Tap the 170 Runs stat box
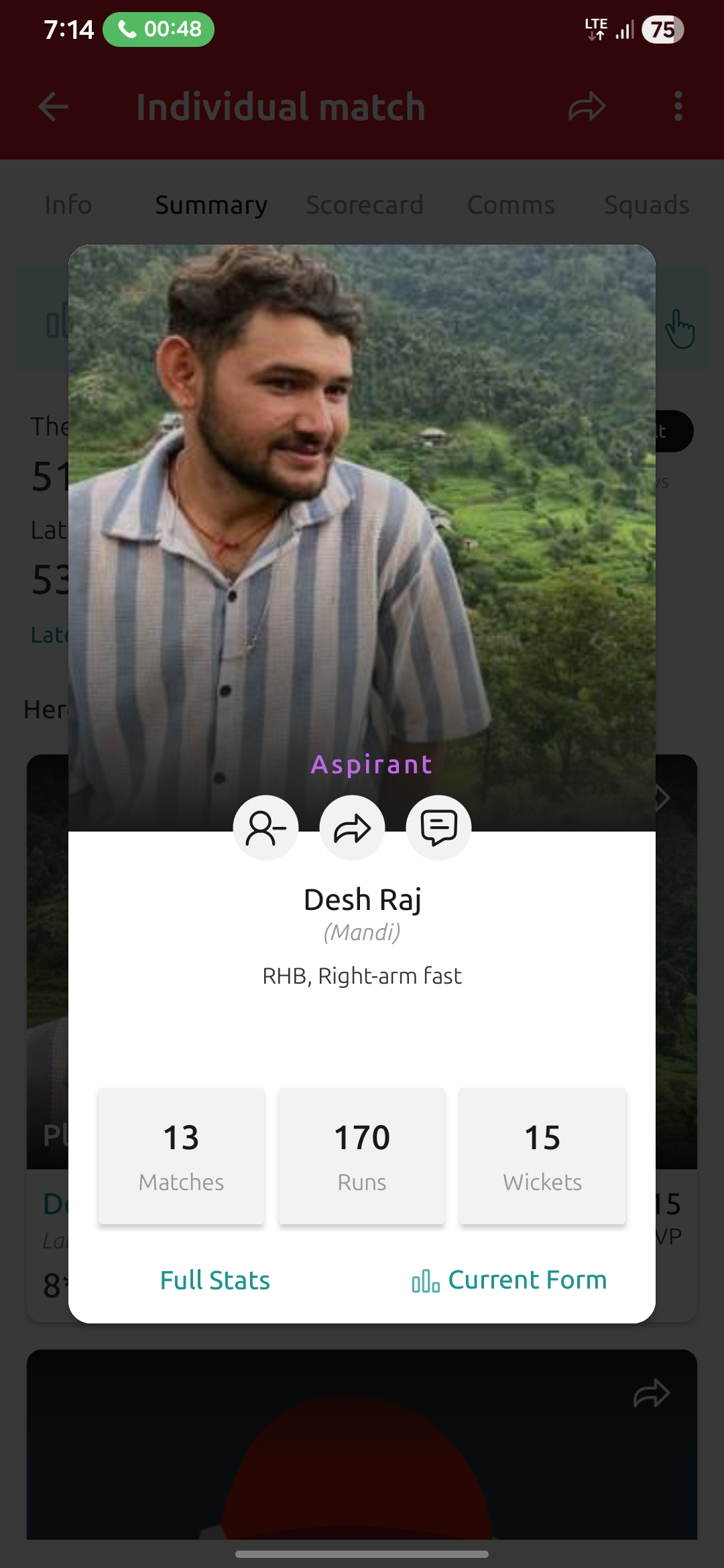The height and width of the screenshot is (1568, 724). coord(361,1155)
